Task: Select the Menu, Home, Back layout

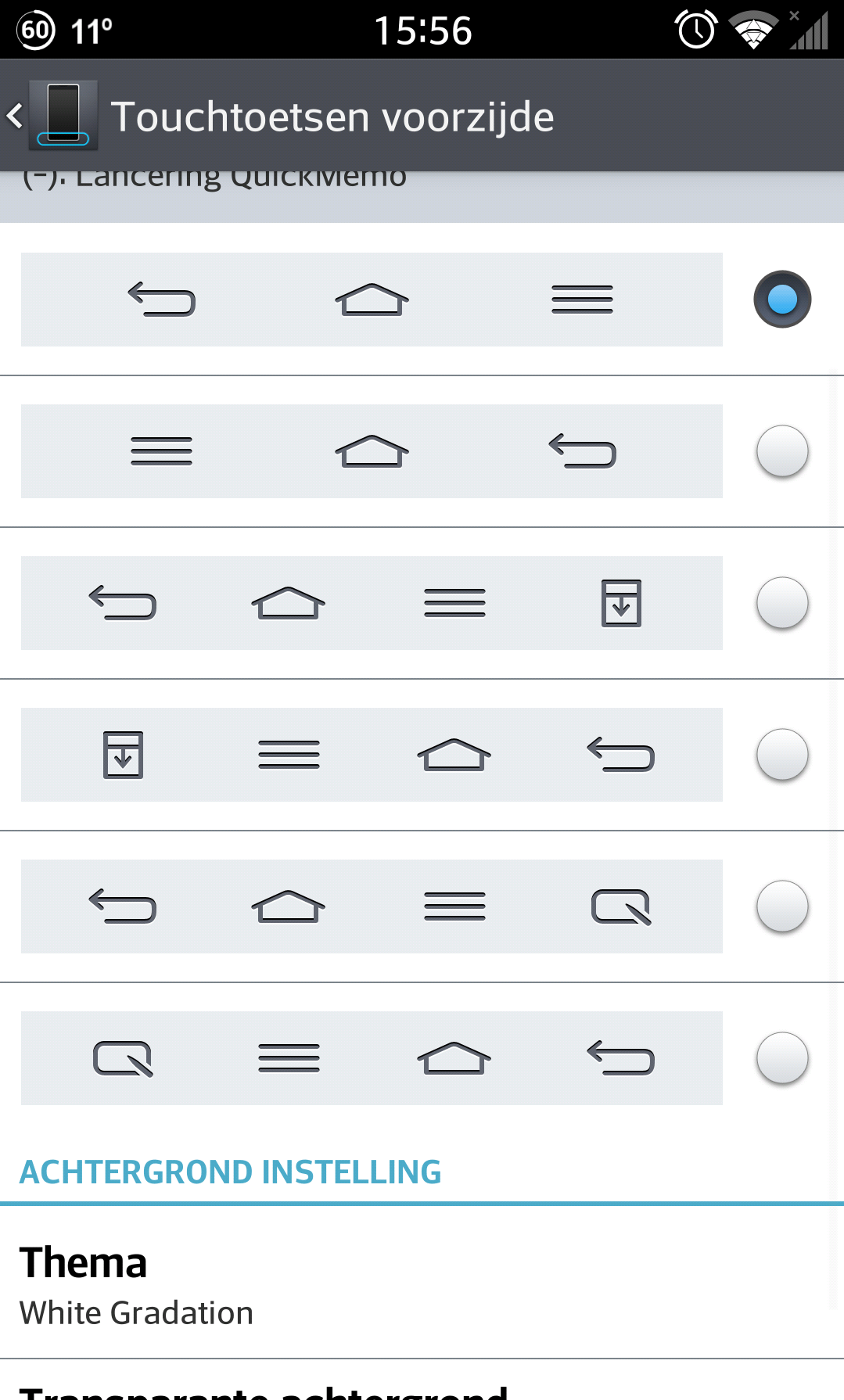Action: (781, 451)
